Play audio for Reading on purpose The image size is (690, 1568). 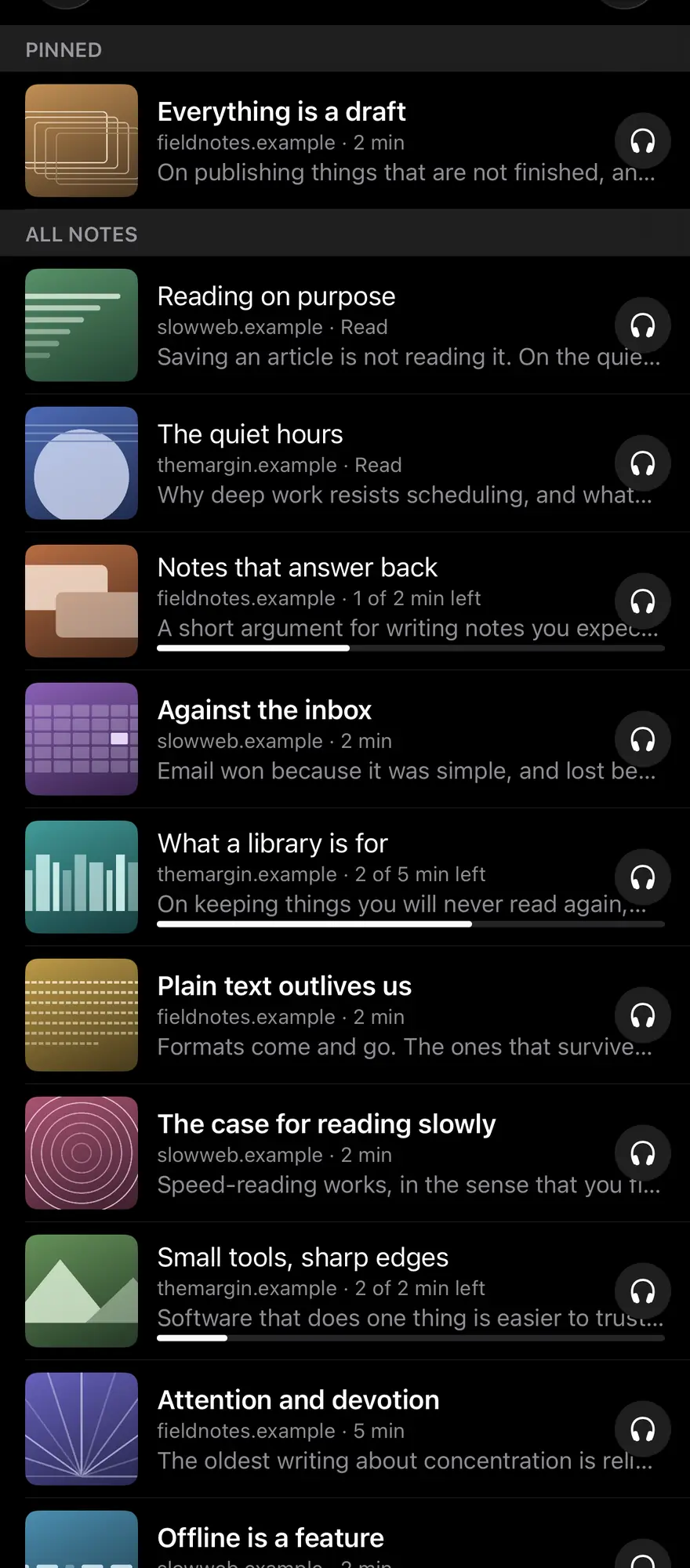(643, 325)
